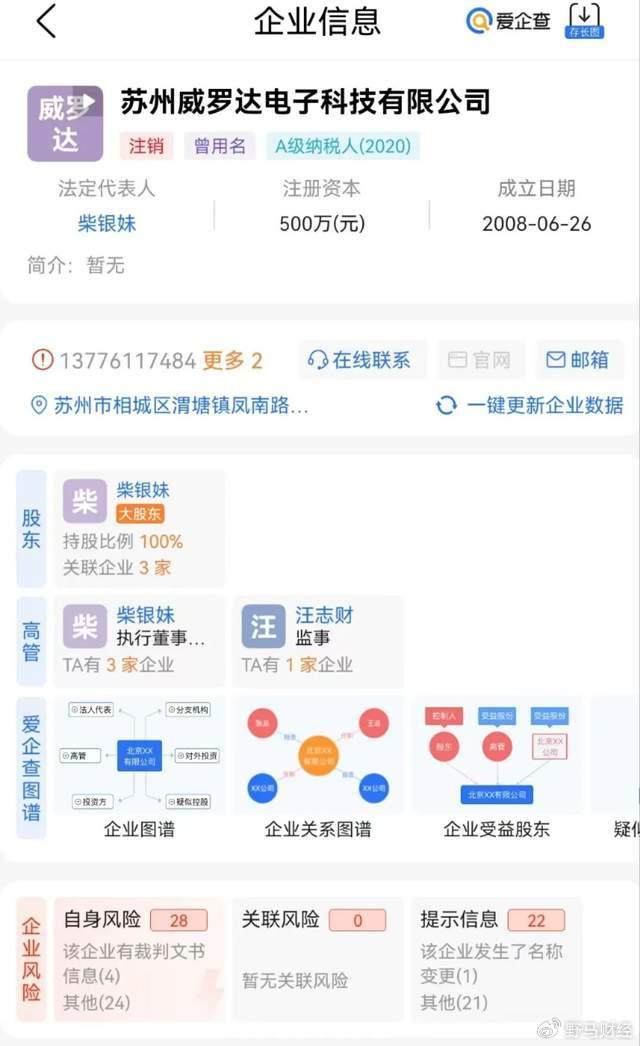View 关联风险 card

318,959
